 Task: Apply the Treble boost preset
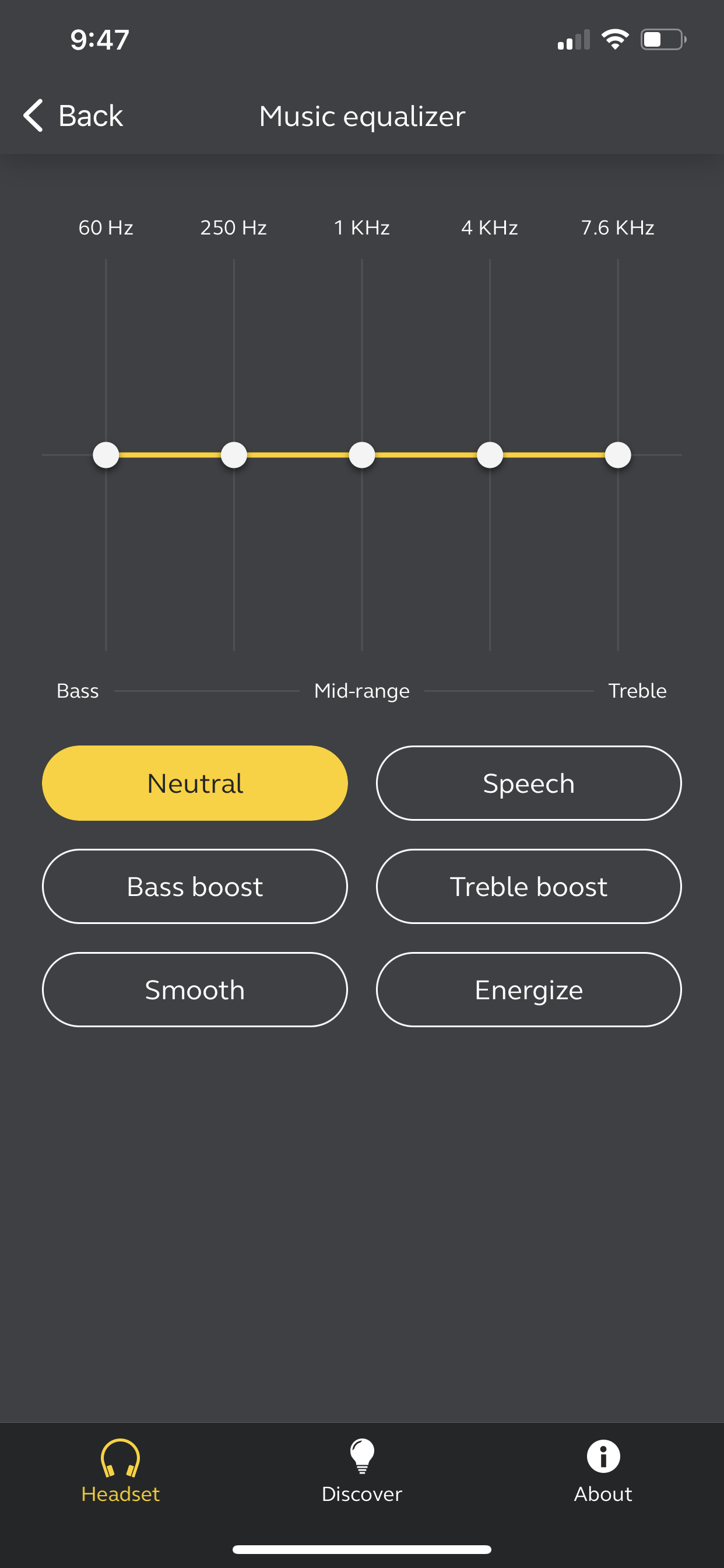pos(529,886)
